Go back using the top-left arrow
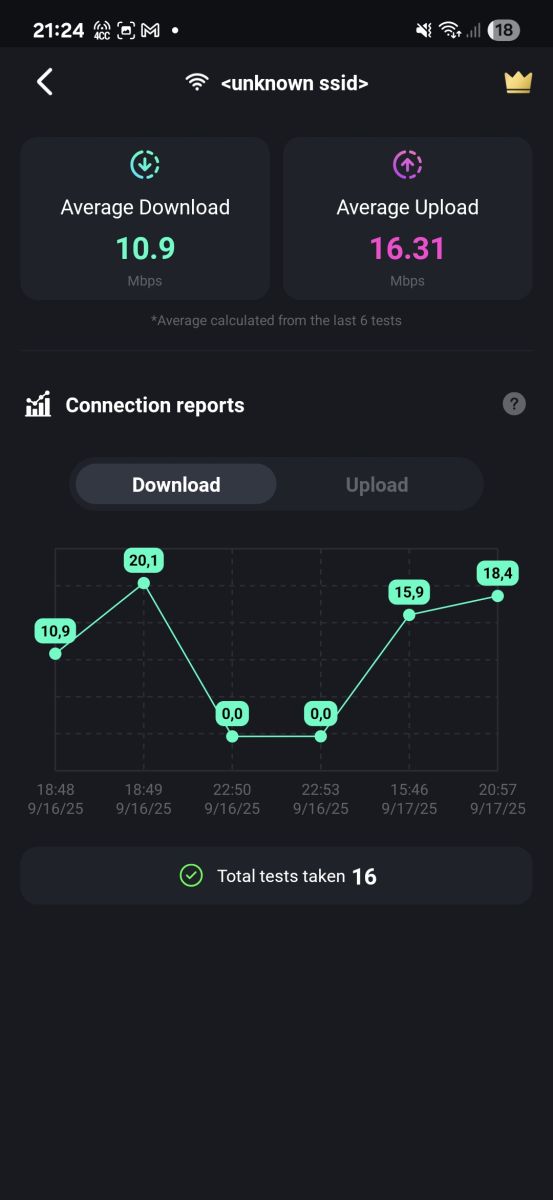 (x=44, y=82)
